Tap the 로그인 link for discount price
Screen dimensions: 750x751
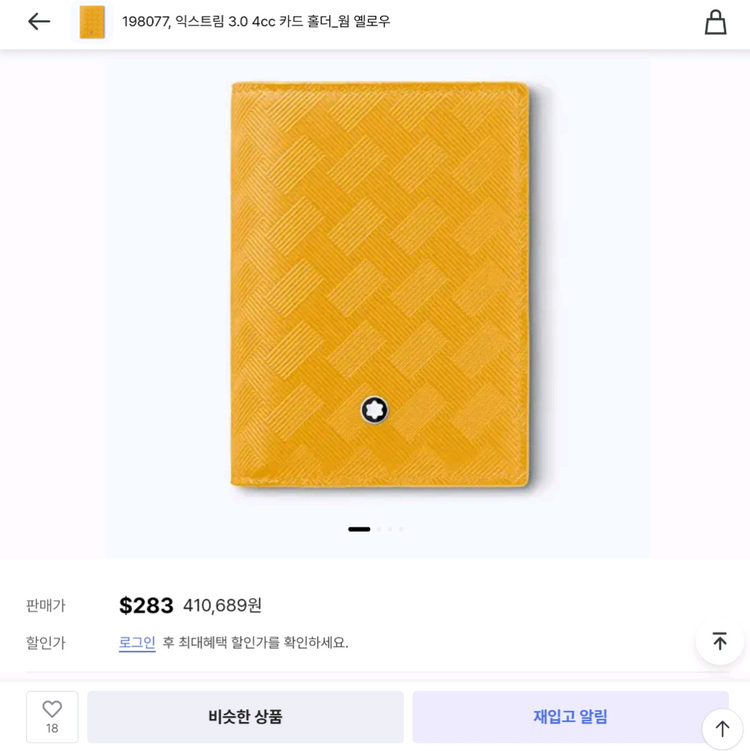click(x=137, y=643)
